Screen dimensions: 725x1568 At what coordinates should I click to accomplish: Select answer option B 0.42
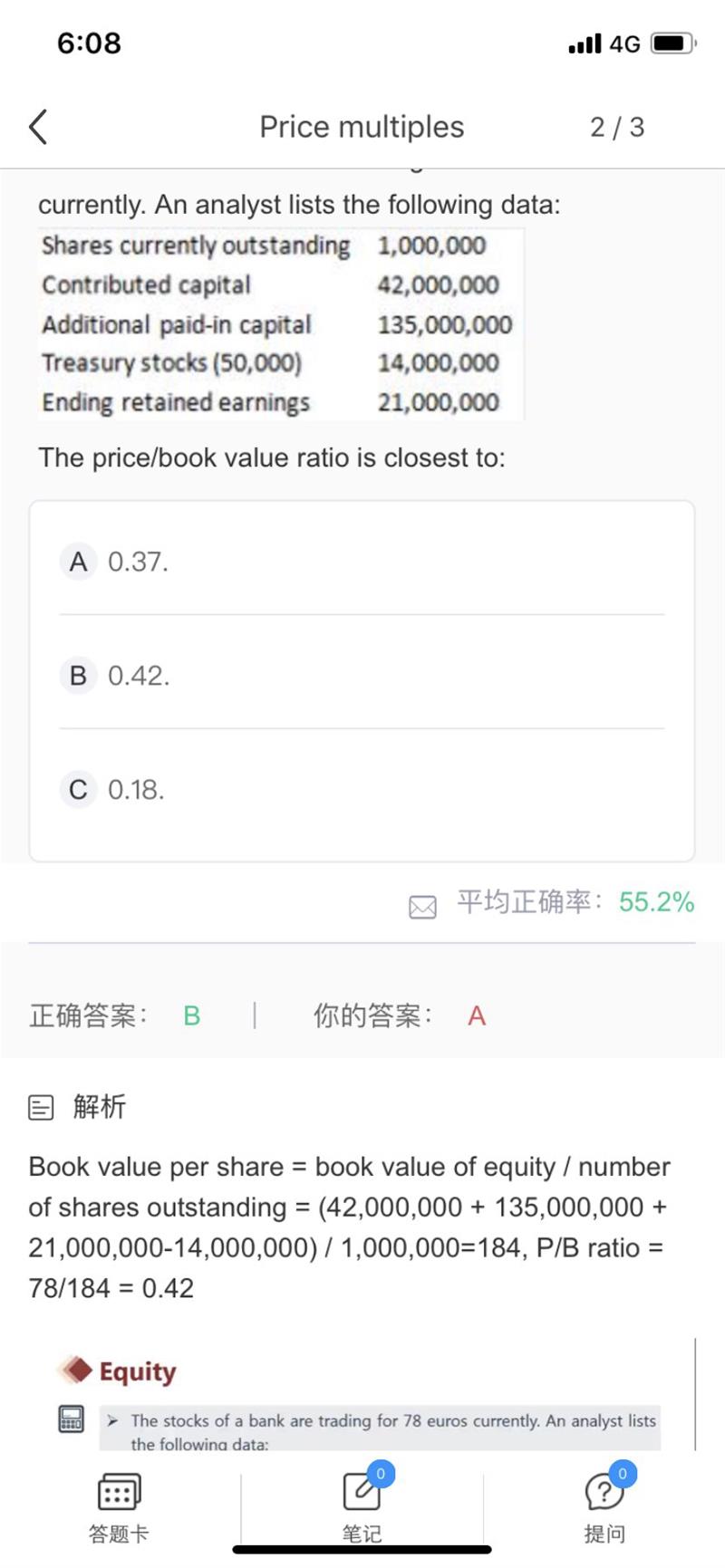point(362,676)
